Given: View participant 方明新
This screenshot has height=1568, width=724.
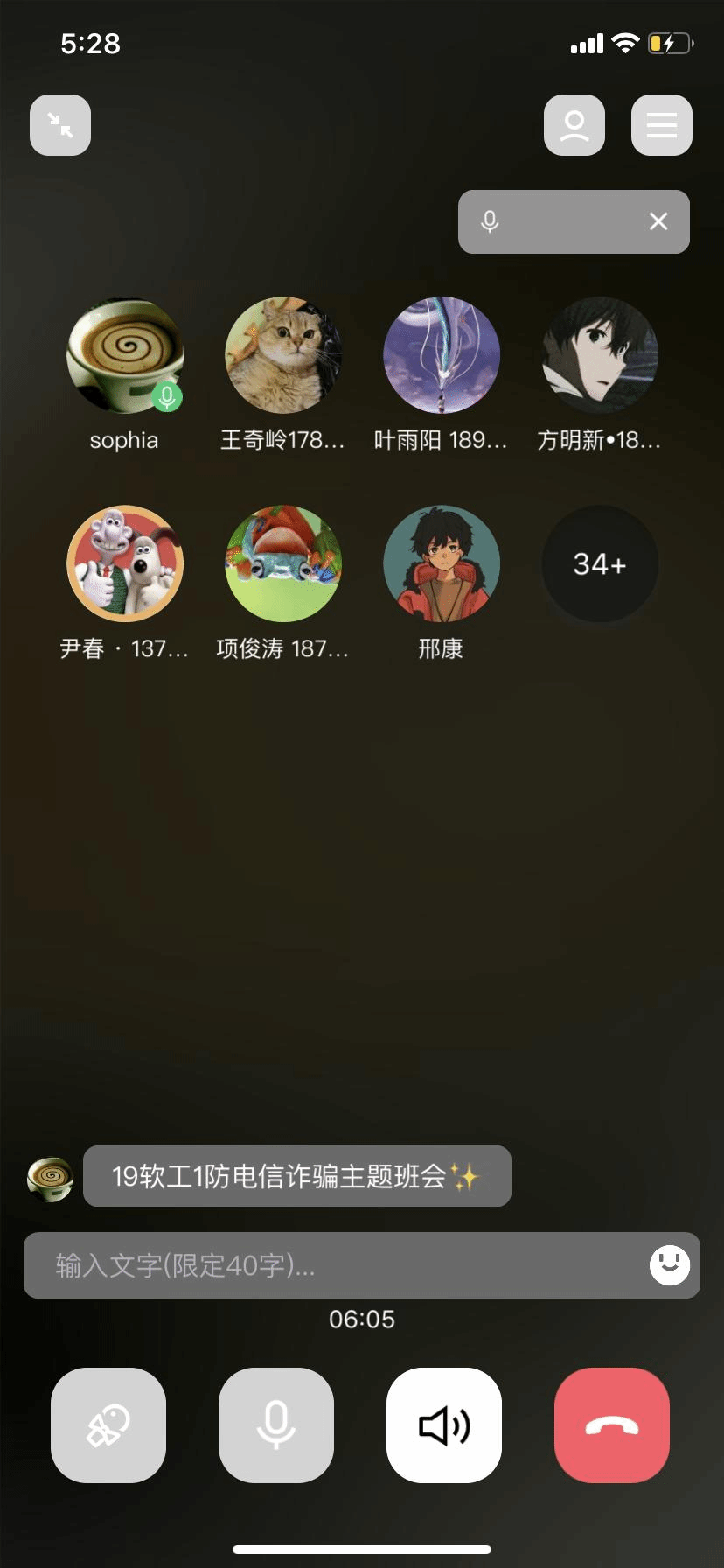Looking at the screenshot, I should point(600,355).
